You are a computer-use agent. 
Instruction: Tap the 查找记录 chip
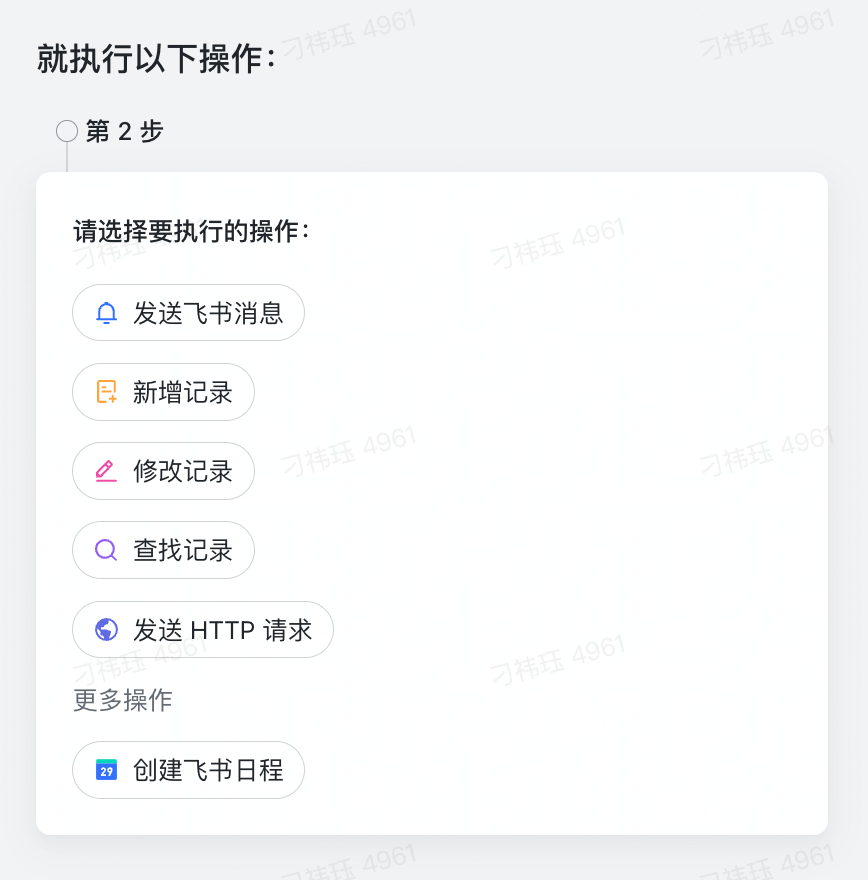(x=163, y=550)
